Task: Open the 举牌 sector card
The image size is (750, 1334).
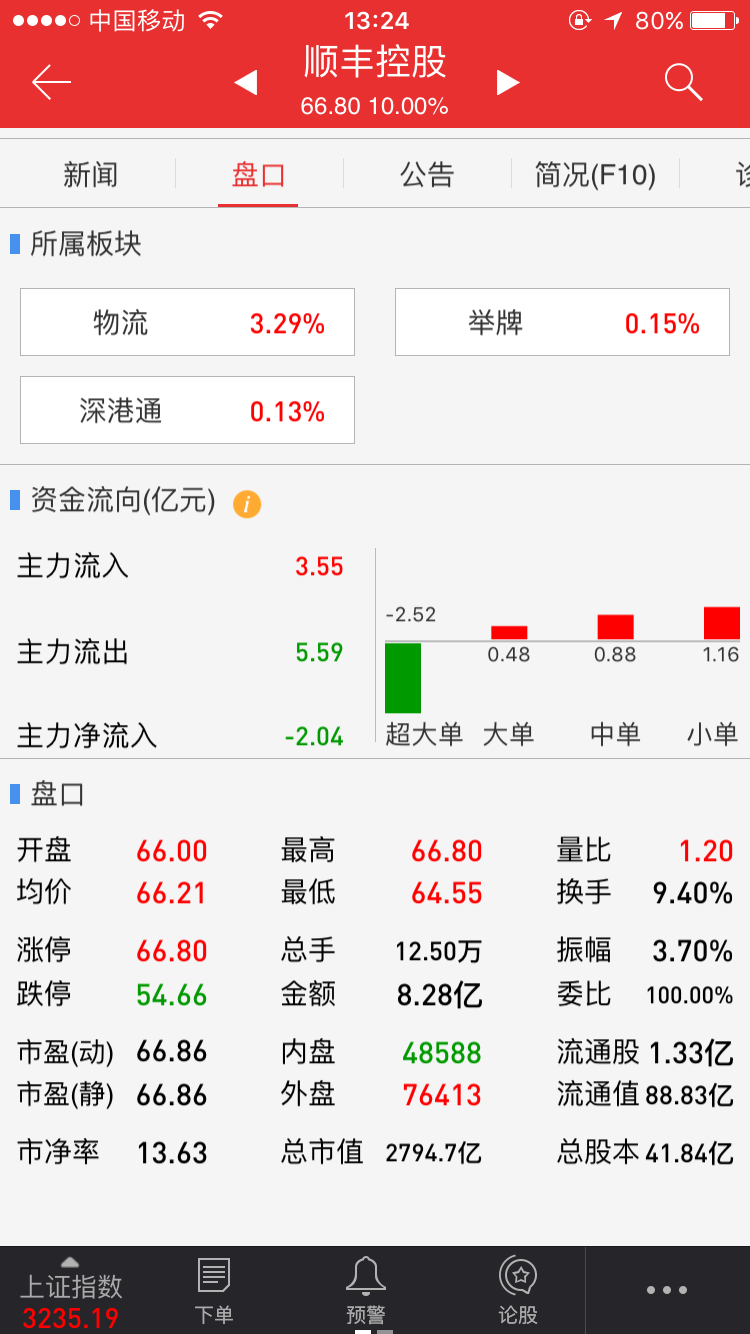Action: 562,322
